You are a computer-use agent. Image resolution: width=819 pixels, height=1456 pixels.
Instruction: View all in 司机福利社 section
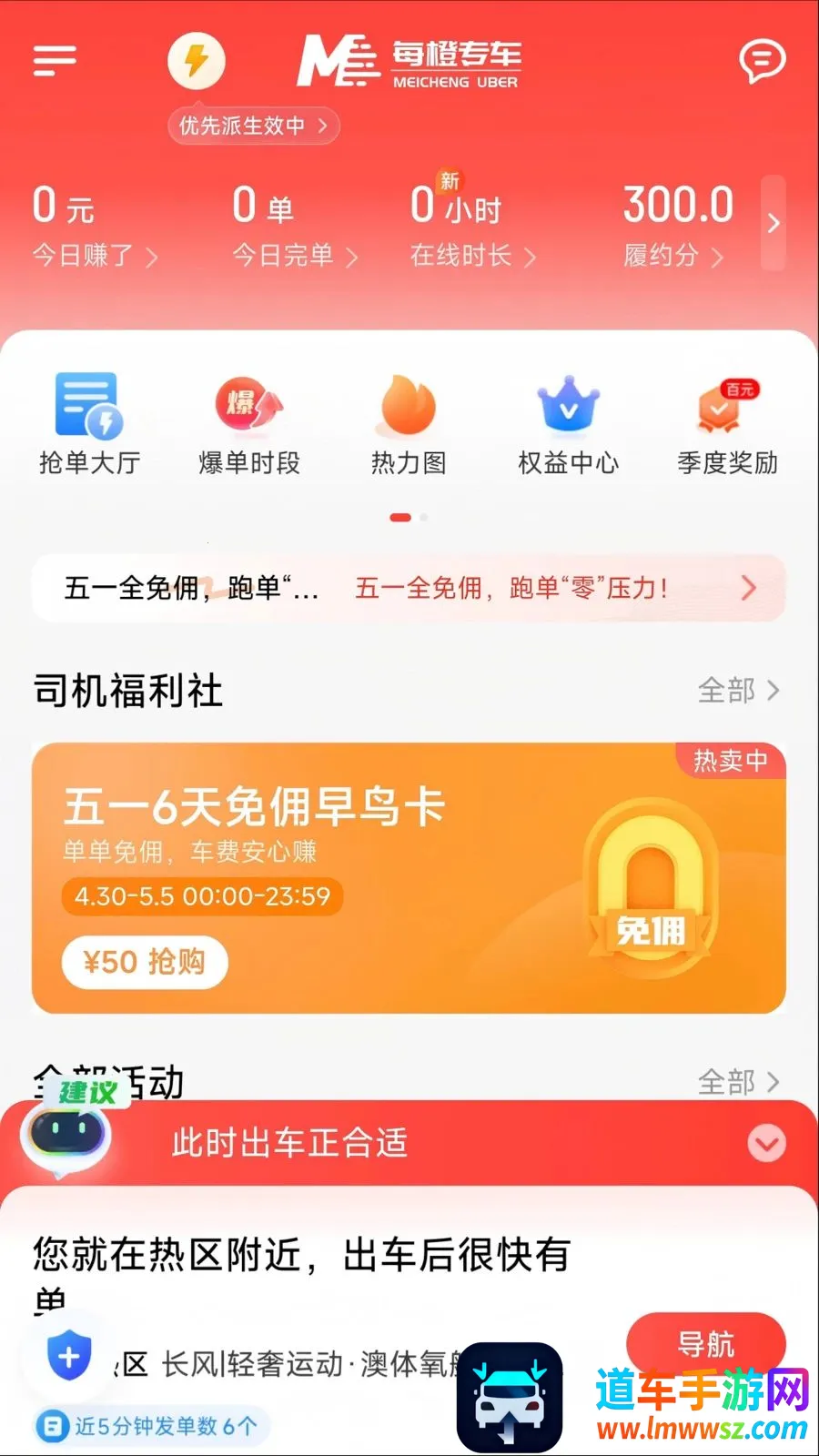coord(738,691)
